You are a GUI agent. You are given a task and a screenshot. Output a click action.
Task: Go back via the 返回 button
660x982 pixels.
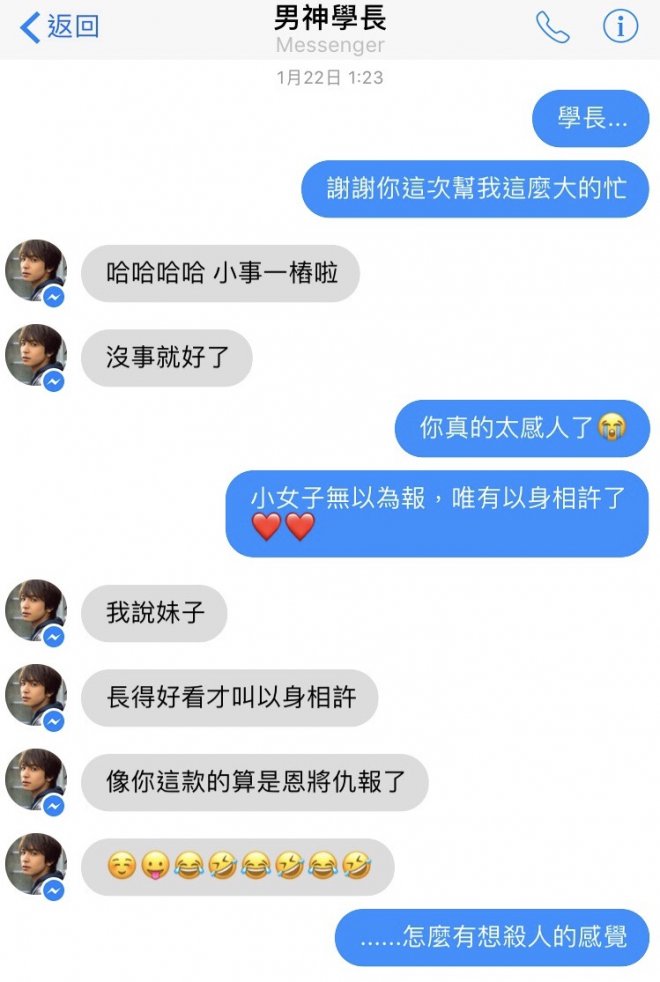coord(60,27)
